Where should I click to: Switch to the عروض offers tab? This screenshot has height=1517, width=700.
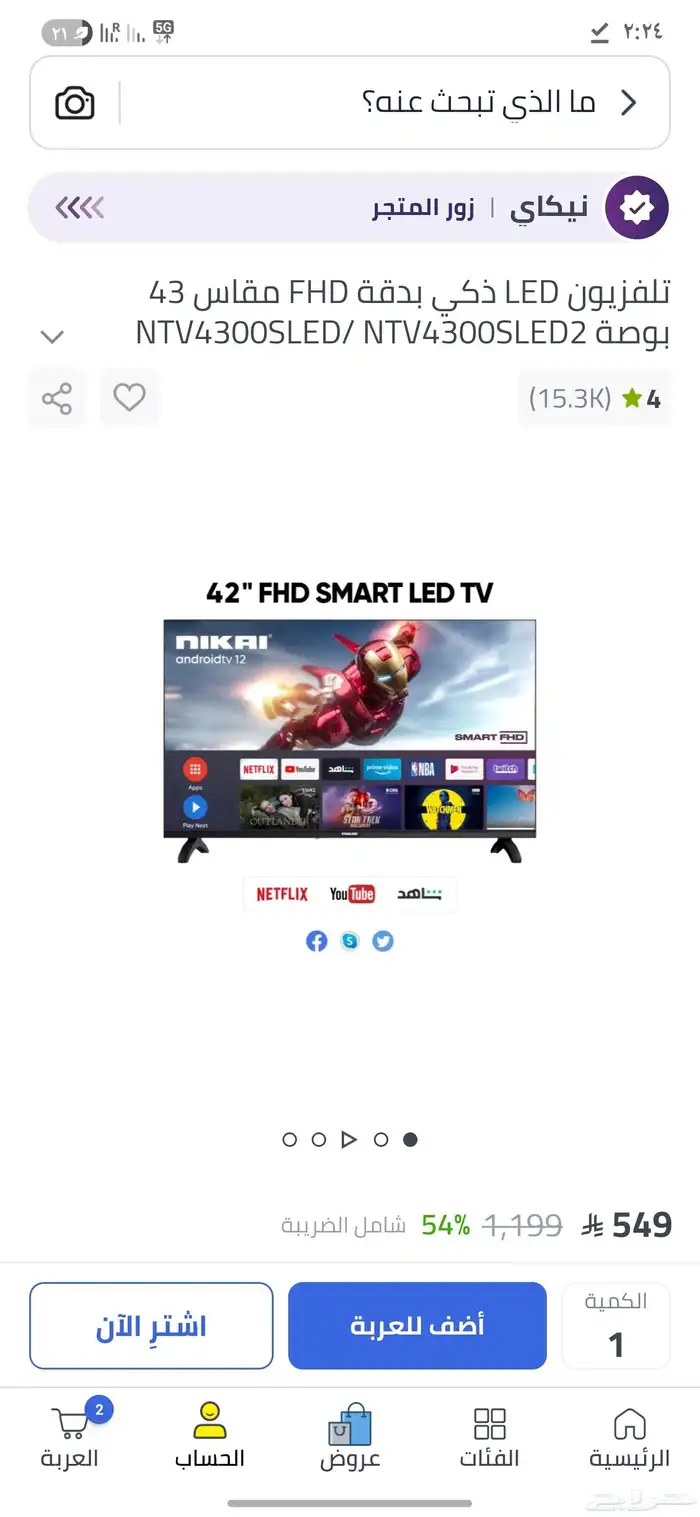click(x=350, y=1438)
